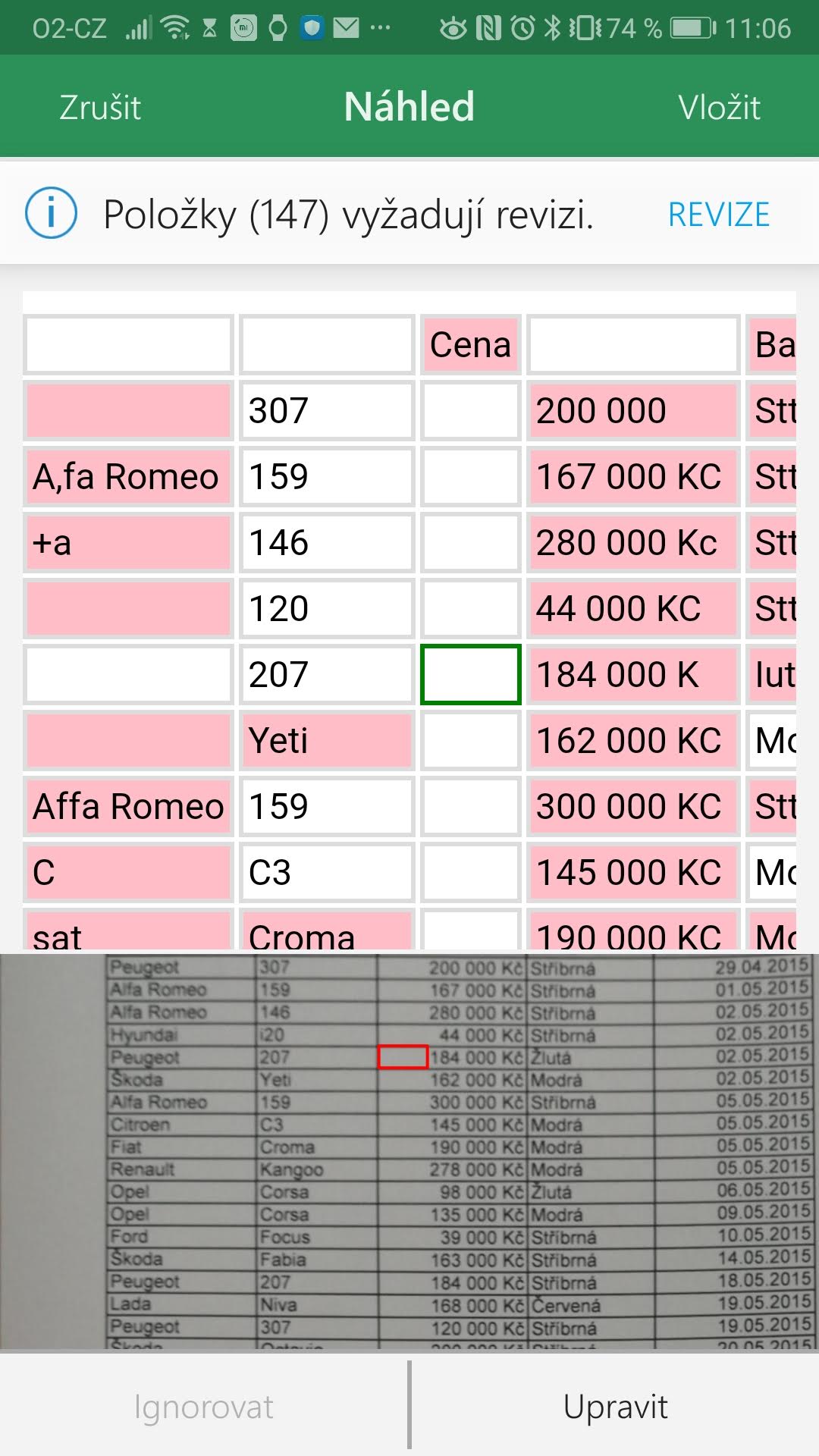Select the "Cena" header cell
This screenshot has height=1456, width=819.
point(470,346)
